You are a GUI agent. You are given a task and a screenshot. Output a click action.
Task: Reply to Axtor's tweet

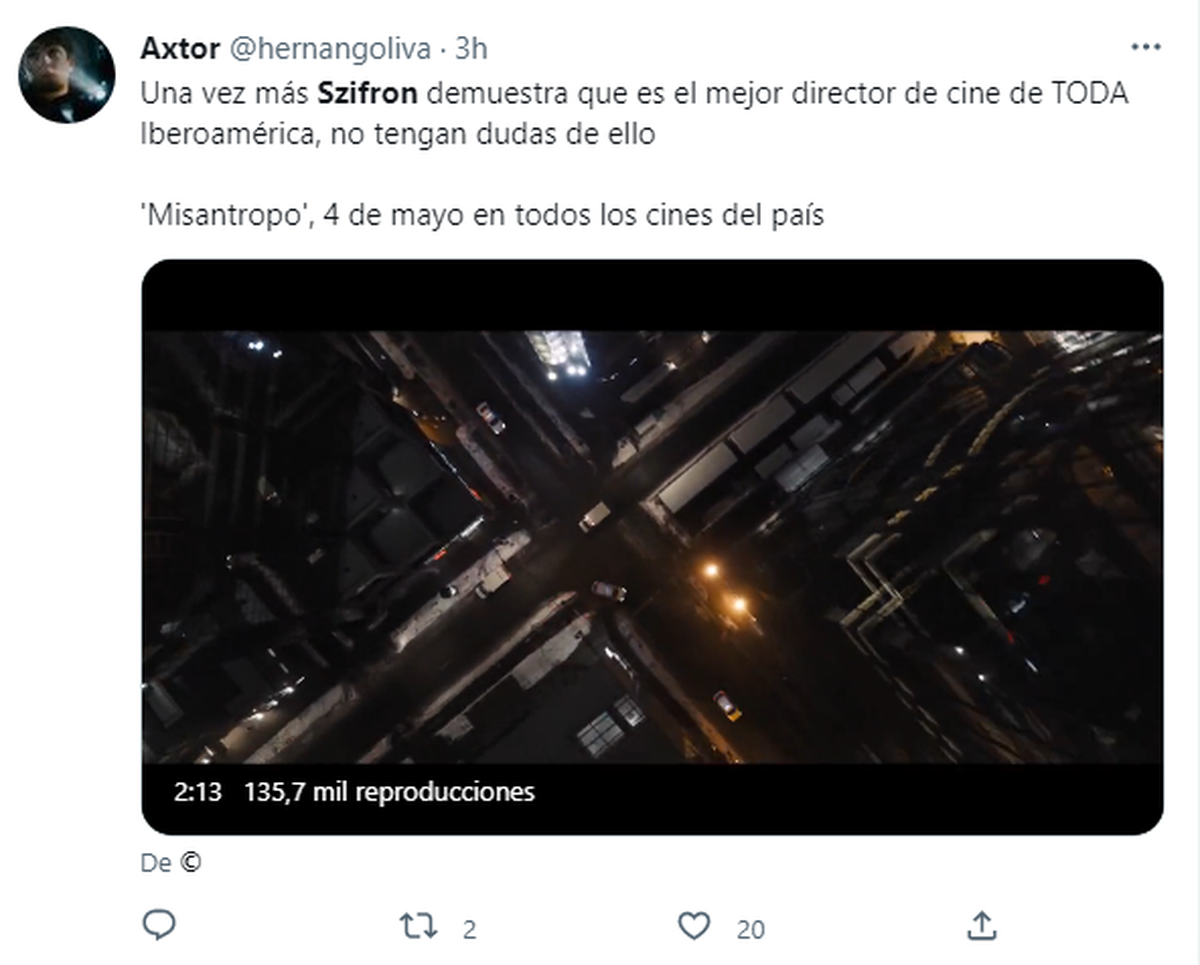159,926
